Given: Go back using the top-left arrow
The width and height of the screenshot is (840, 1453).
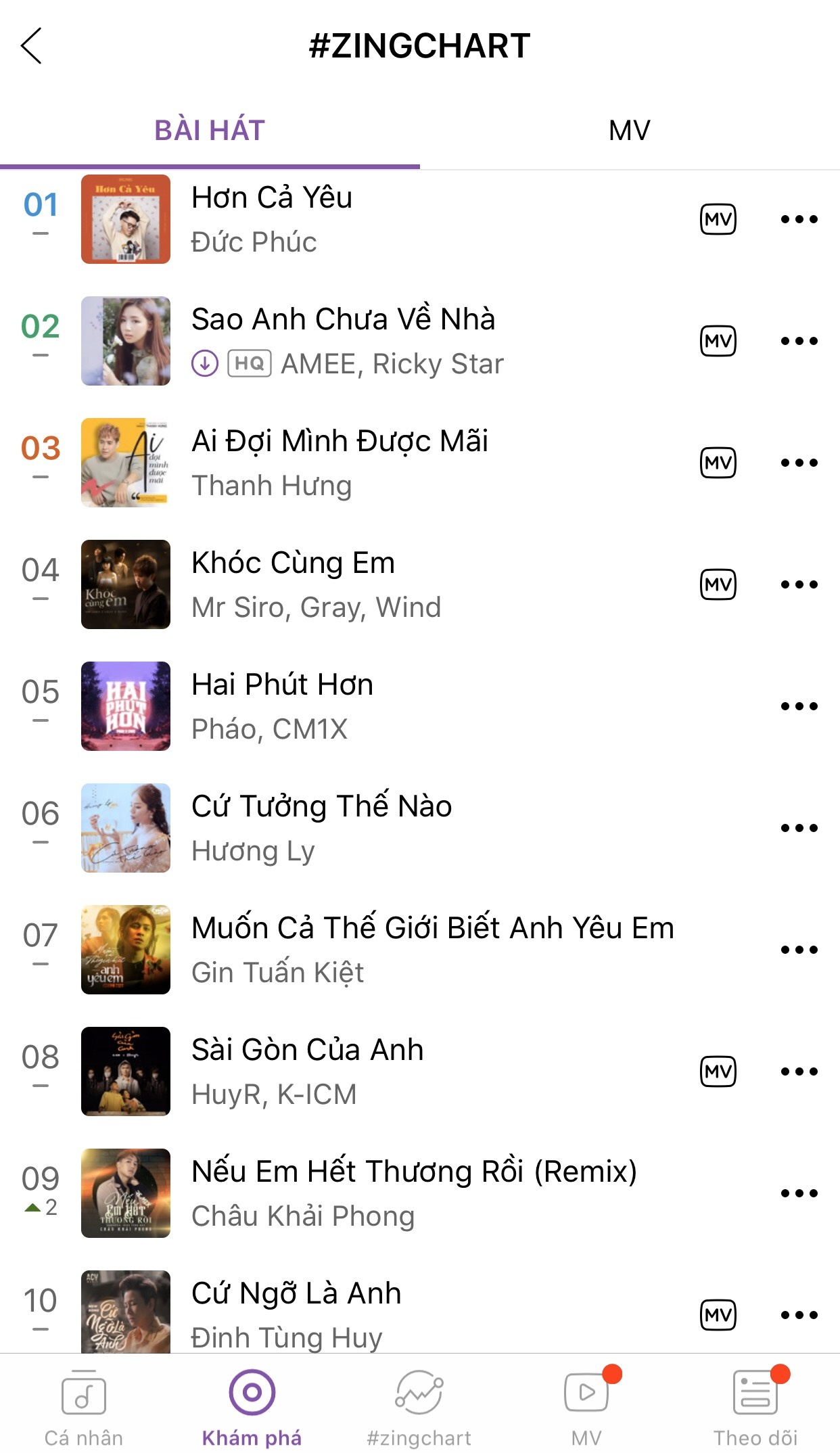Looking at the screenshot, I should (x=32, y=46).
